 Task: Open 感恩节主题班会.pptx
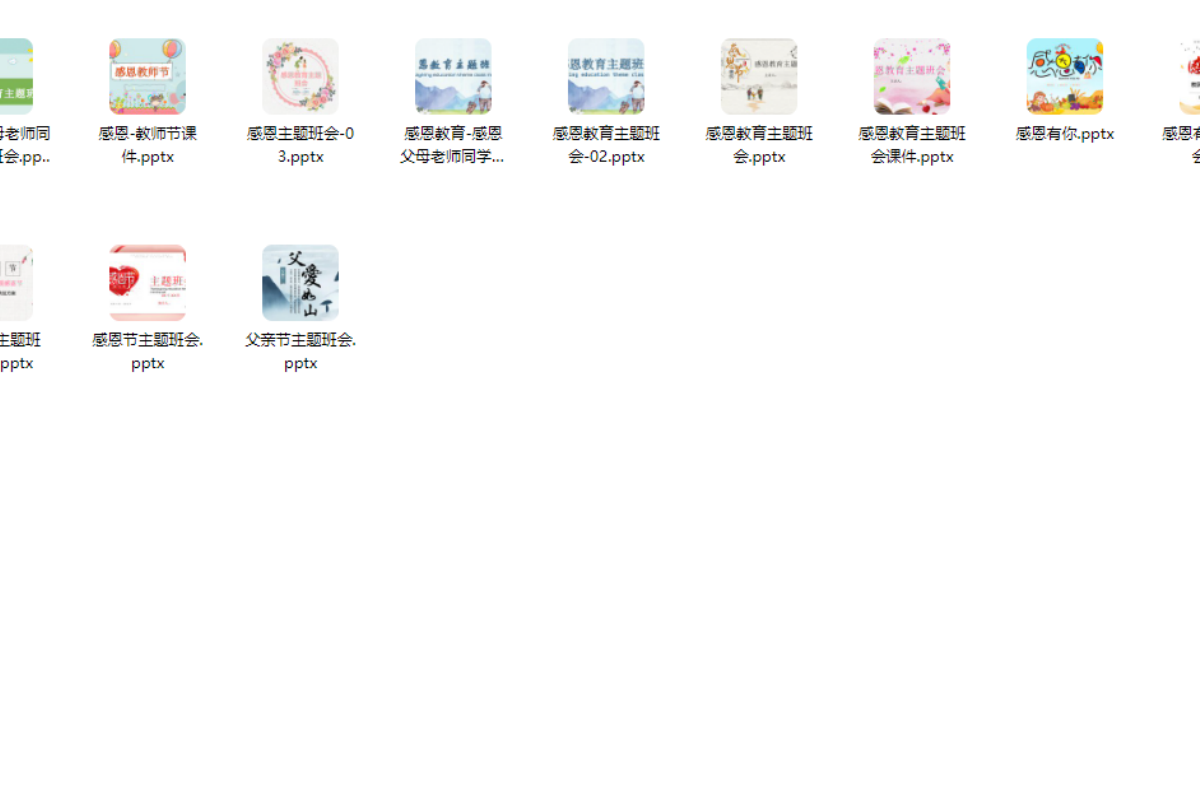(147, 283)
